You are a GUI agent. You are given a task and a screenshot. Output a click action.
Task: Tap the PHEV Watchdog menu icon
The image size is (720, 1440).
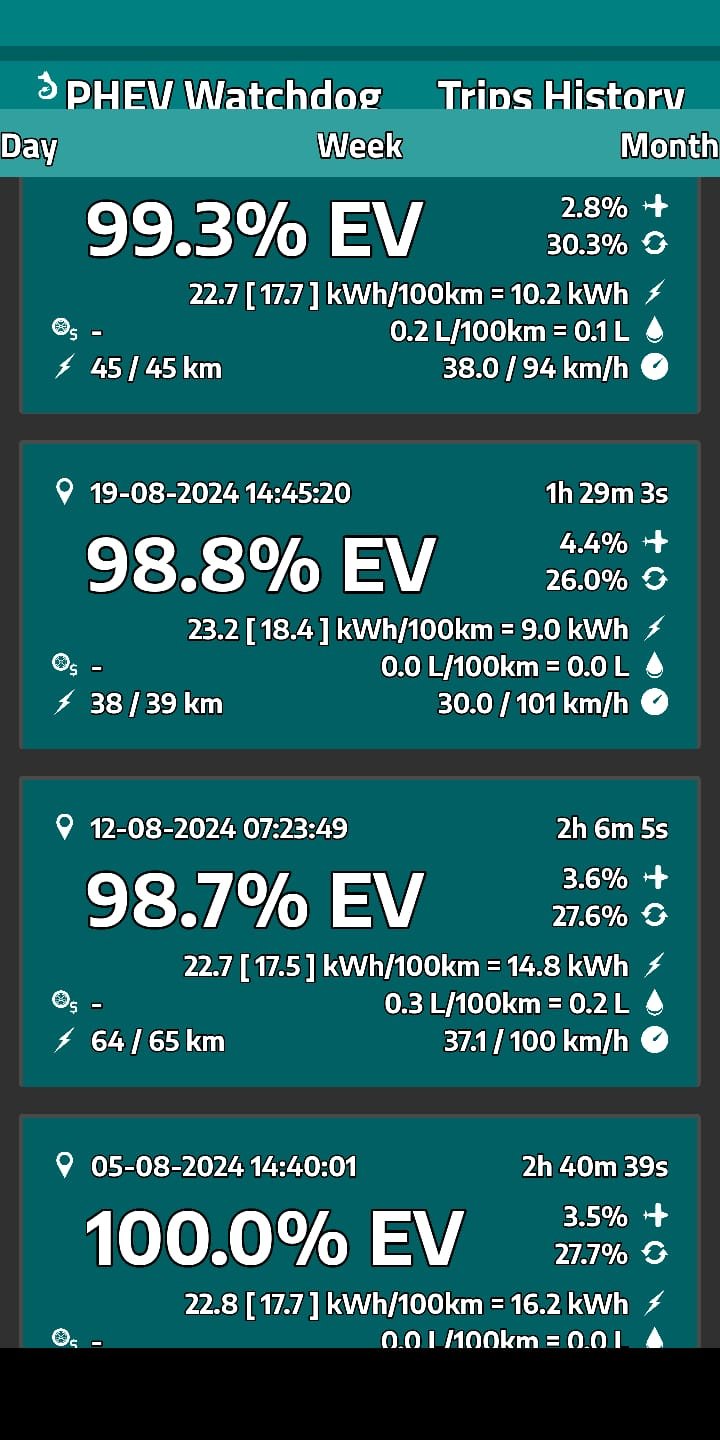(x=46, y=87)
